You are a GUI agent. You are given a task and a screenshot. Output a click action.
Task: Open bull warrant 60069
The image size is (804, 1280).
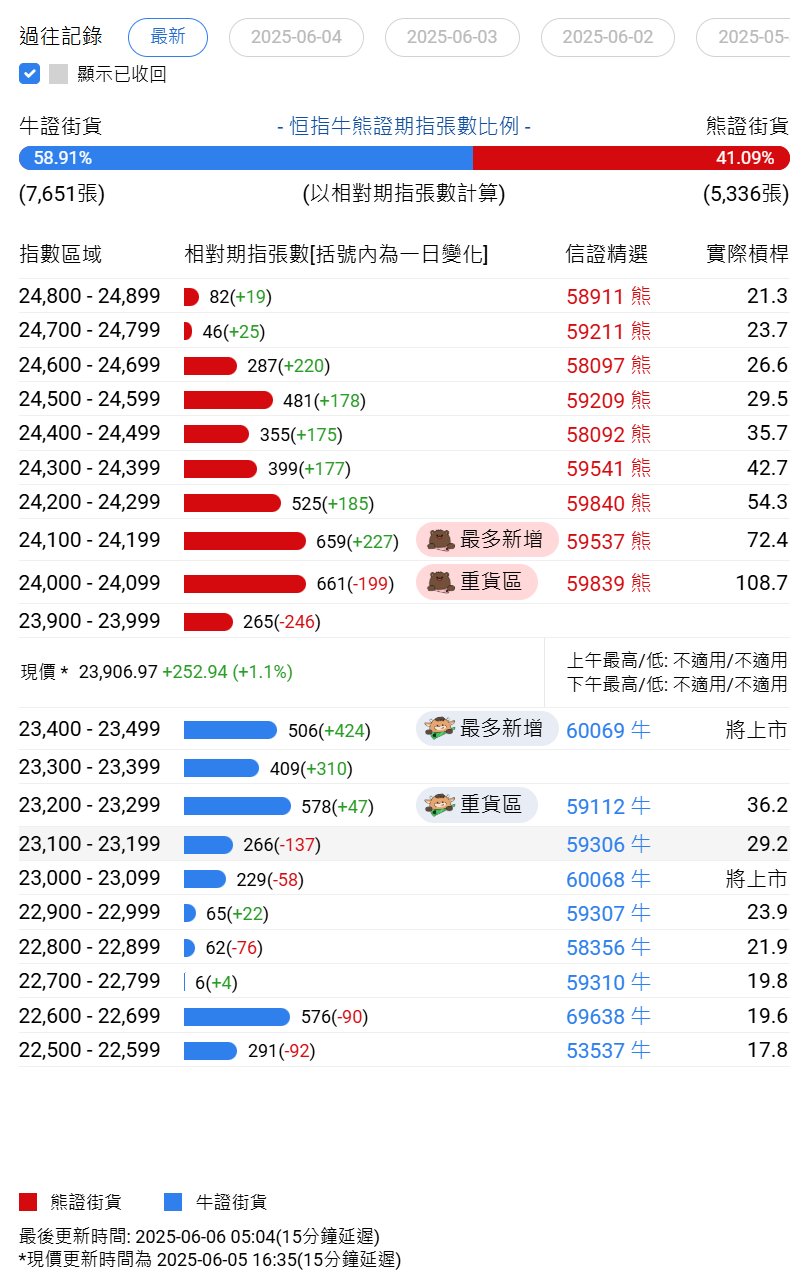coord(608,731)
